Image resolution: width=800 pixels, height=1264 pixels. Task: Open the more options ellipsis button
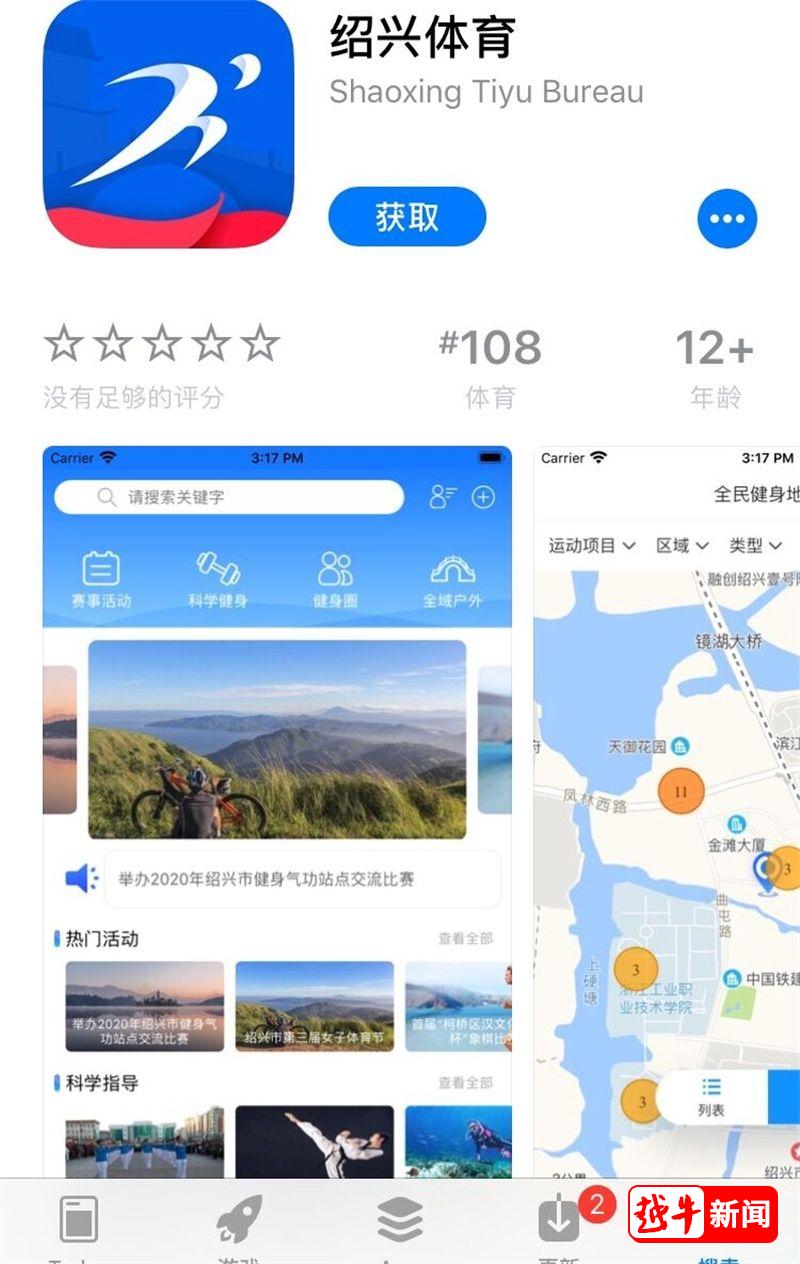[727, 218]
